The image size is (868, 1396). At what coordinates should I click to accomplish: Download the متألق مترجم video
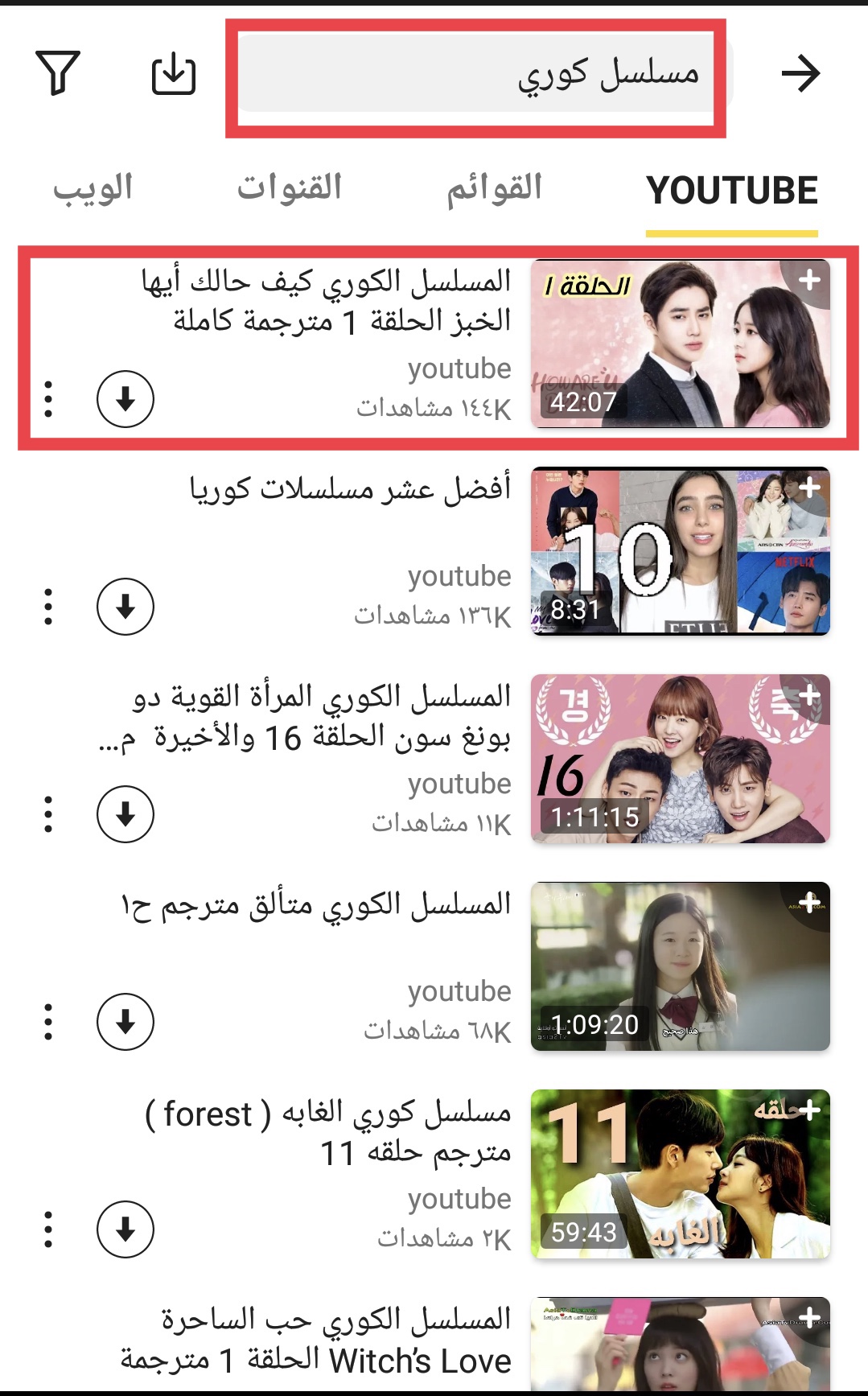[x=125, y=1022]
